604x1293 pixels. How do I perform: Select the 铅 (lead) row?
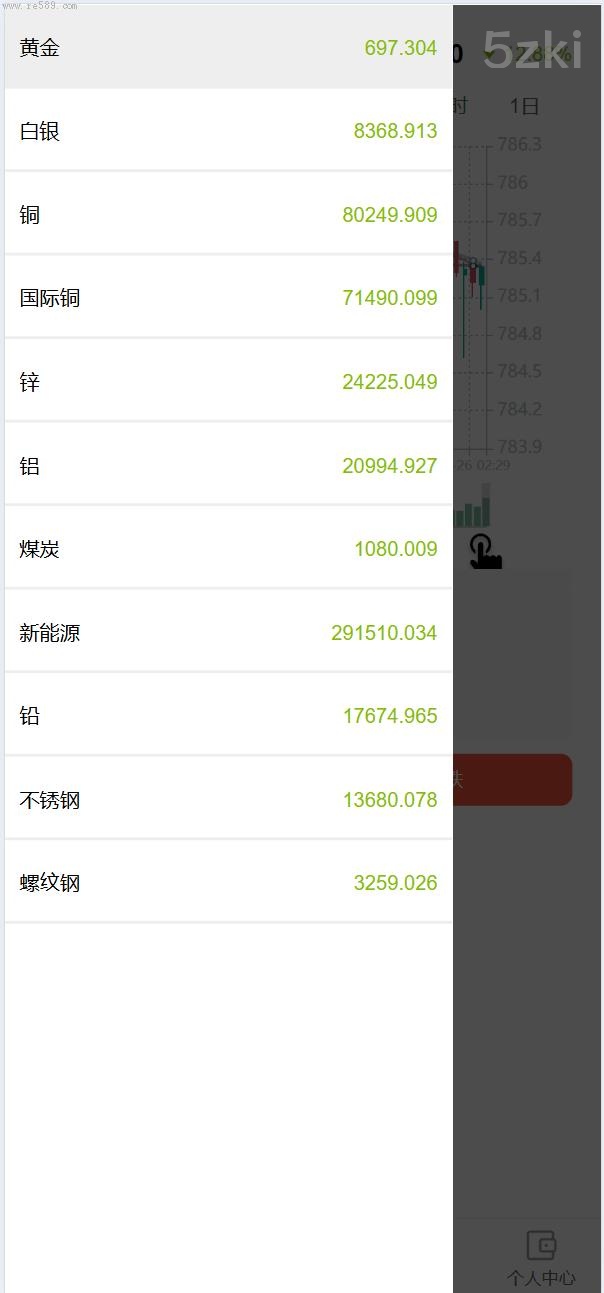[x=228, y=715]
